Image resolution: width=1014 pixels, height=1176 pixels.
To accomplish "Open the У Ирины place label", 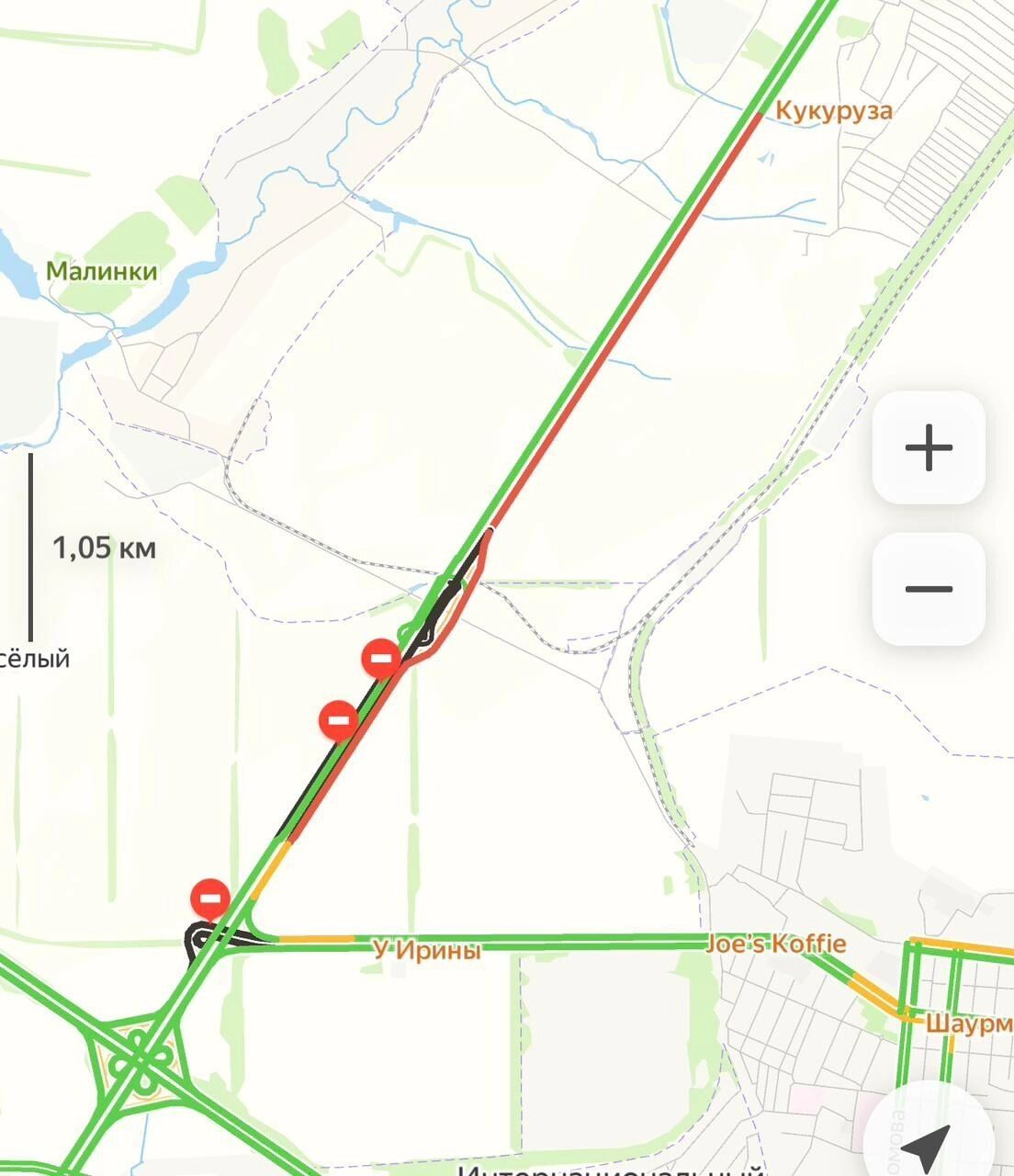I will click(426, 950).
